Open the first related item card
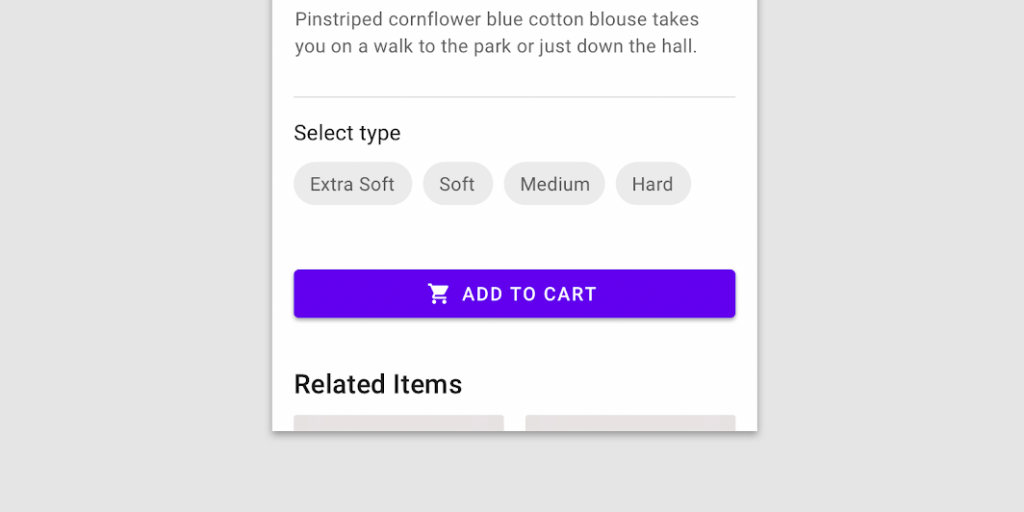 click(x=398, y=423)
